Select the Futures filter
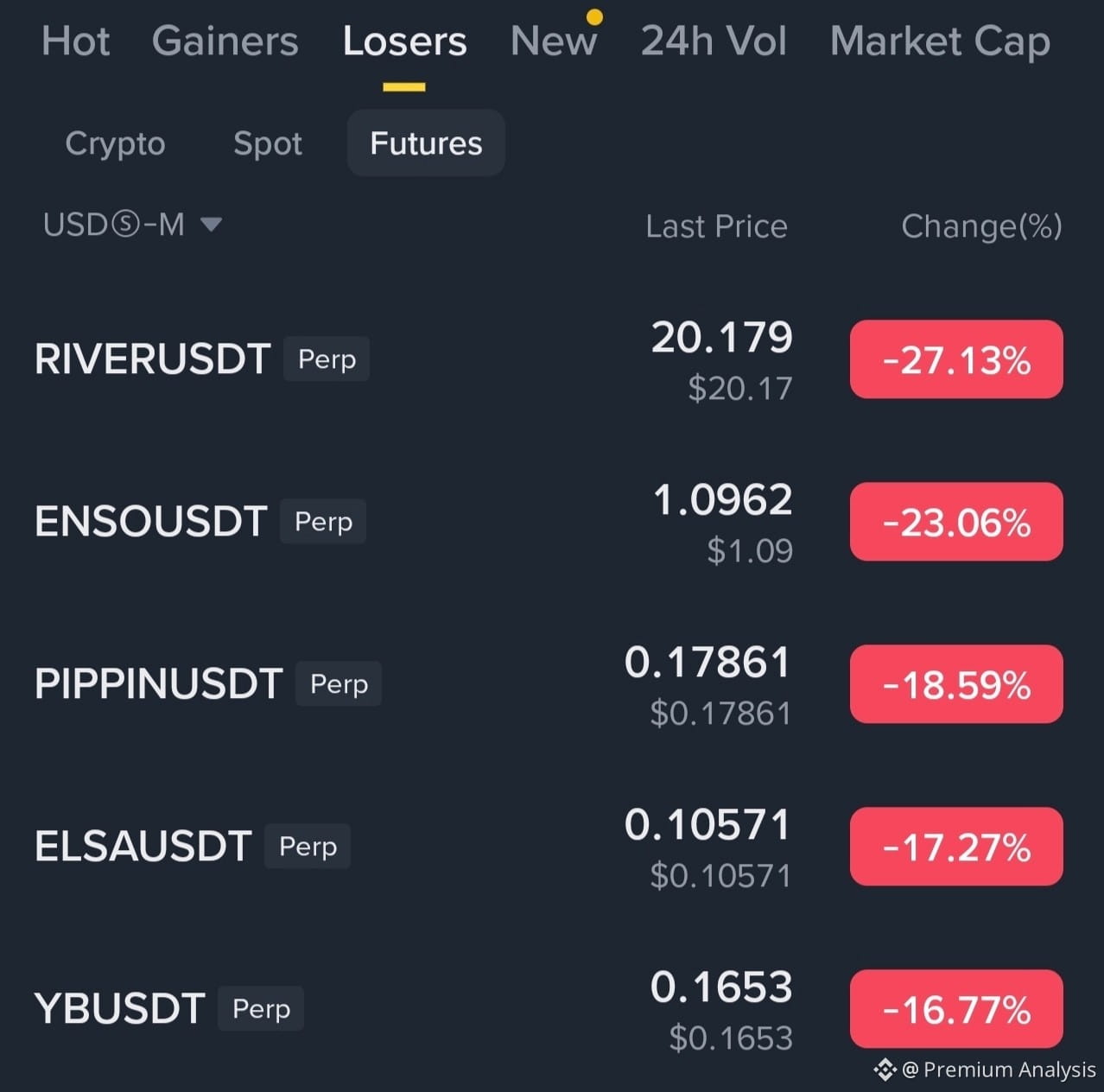The width and height of the screenshot is (1104, 1092). [426, 143]
